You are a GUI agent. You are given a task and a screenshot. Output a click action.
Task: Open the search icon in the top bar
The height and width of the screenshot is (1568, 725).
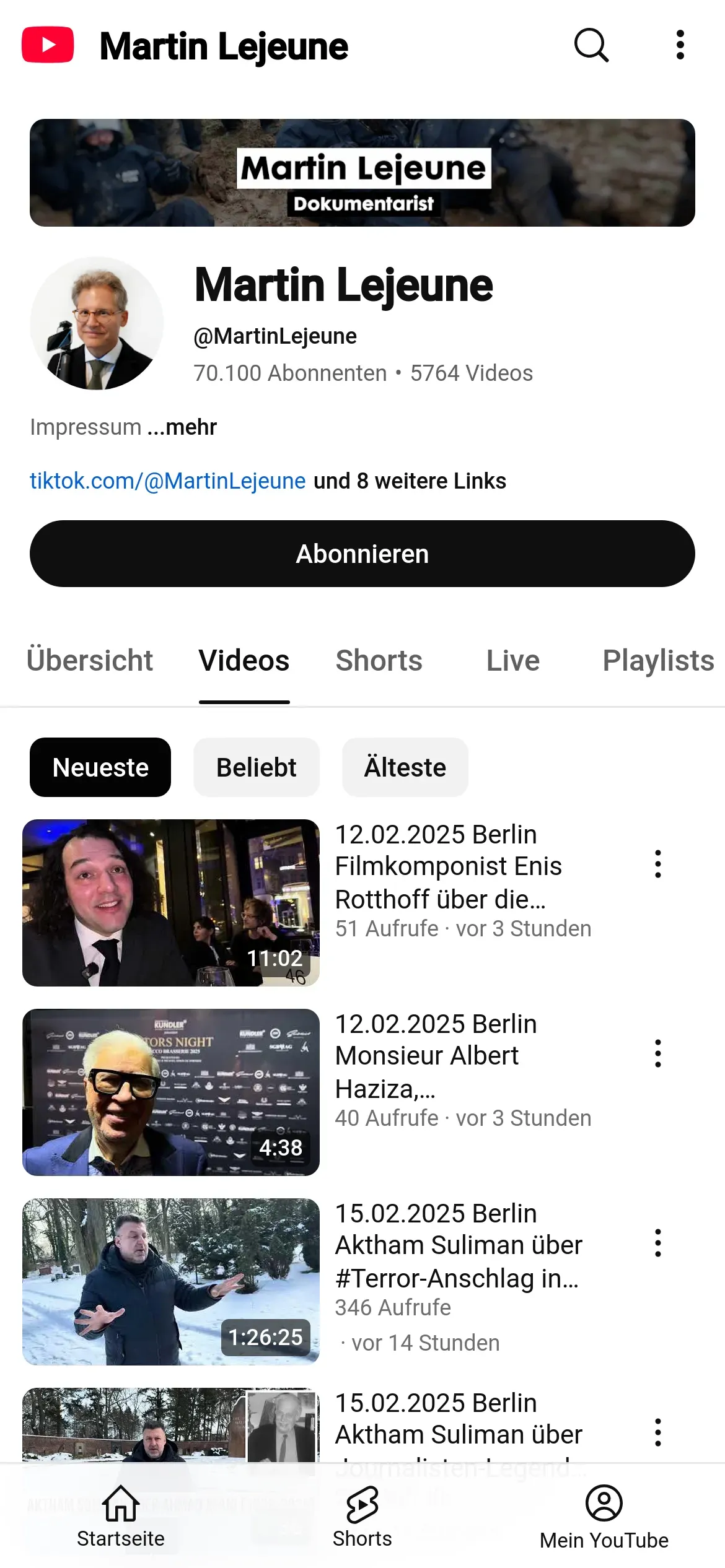pos(591,45)
